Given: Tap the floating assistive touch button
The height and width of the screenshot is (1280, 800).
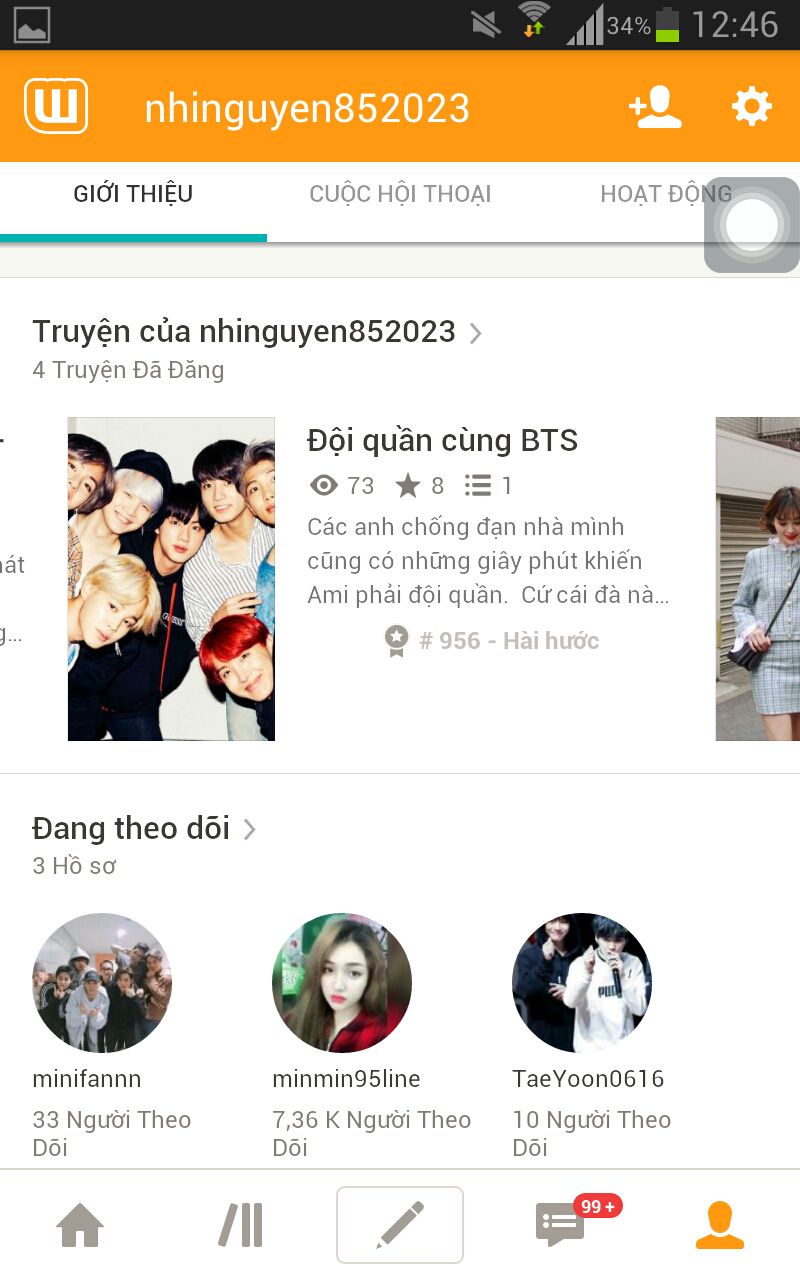Looking at the screenshot, I should click(x=751, y=225).
